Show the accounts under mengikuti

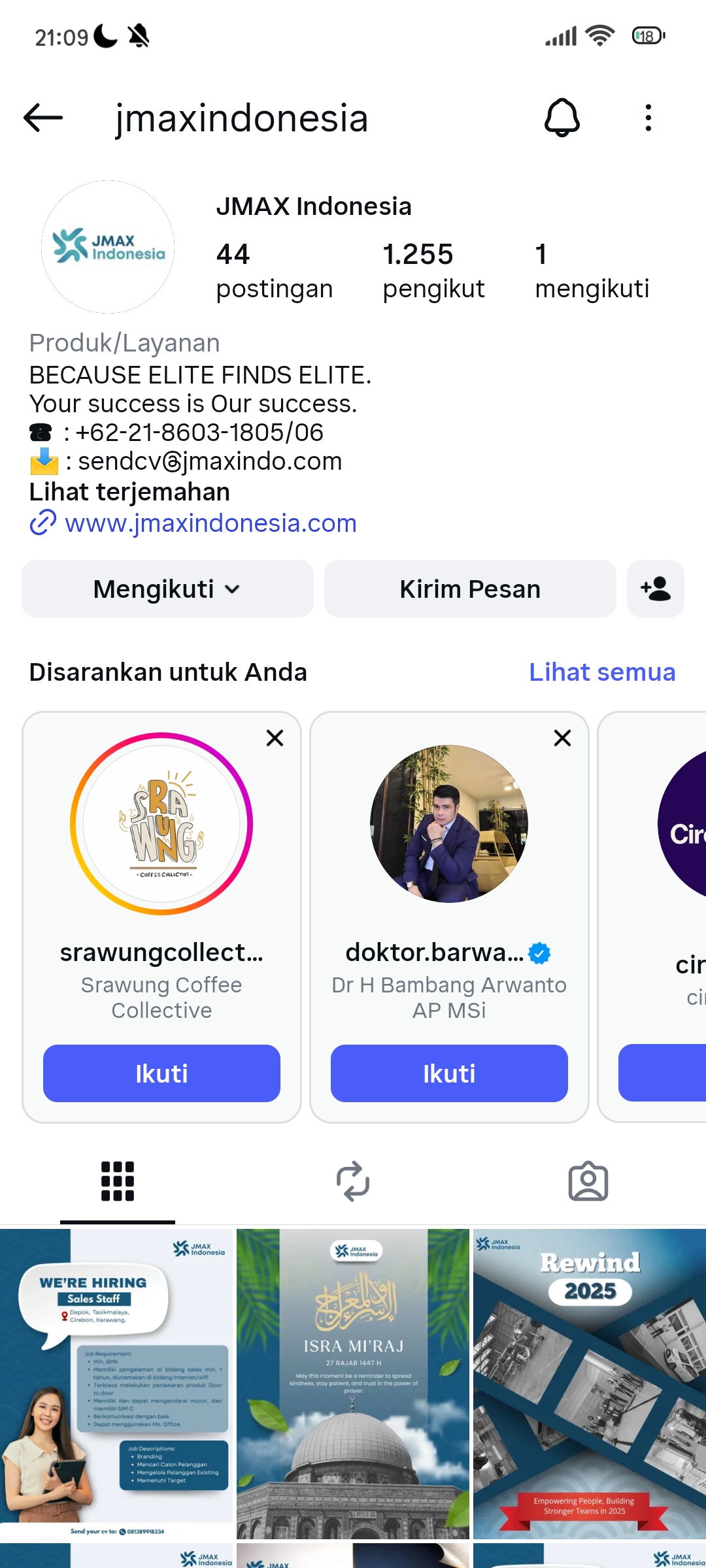[592, 270]
